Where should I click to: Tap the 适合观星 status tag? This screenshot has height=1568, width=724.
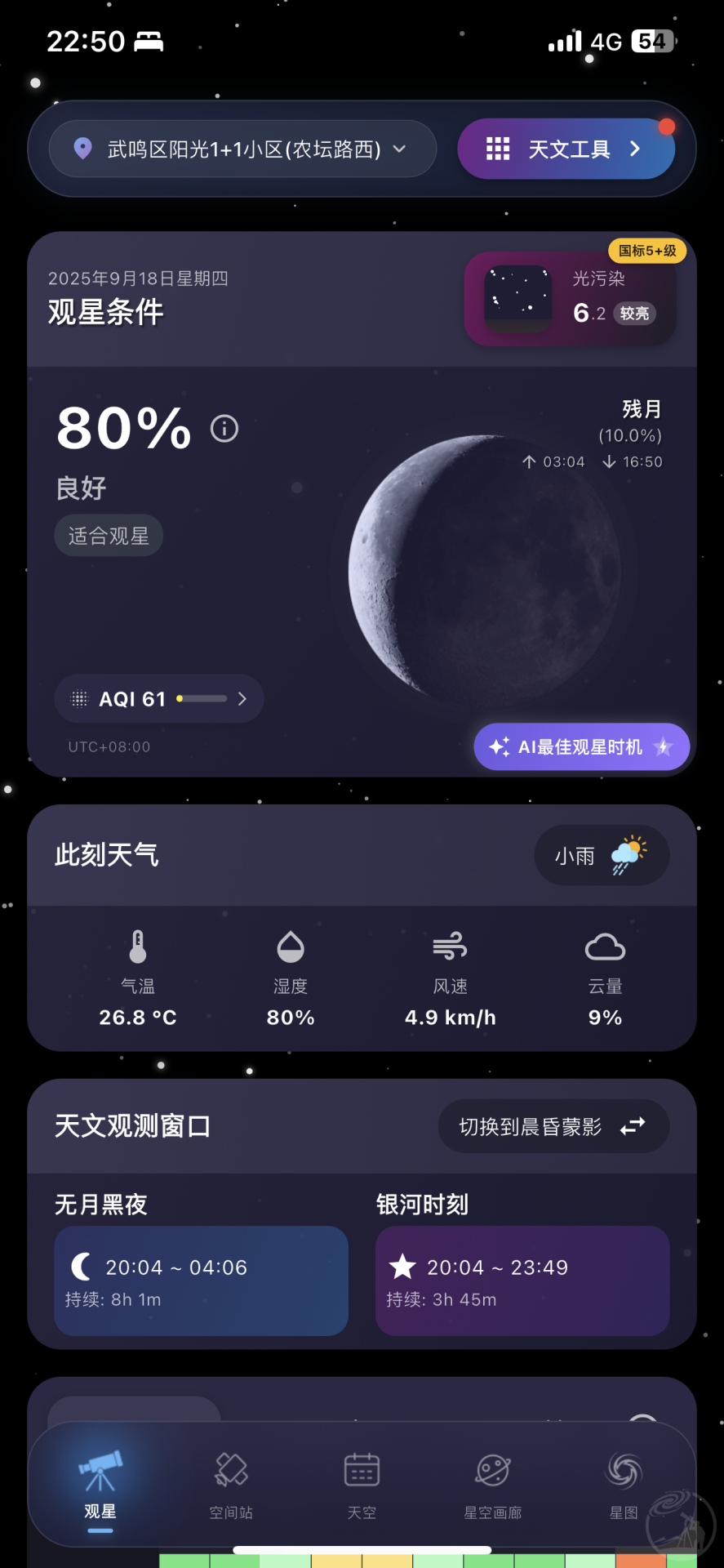click(108, 535)
